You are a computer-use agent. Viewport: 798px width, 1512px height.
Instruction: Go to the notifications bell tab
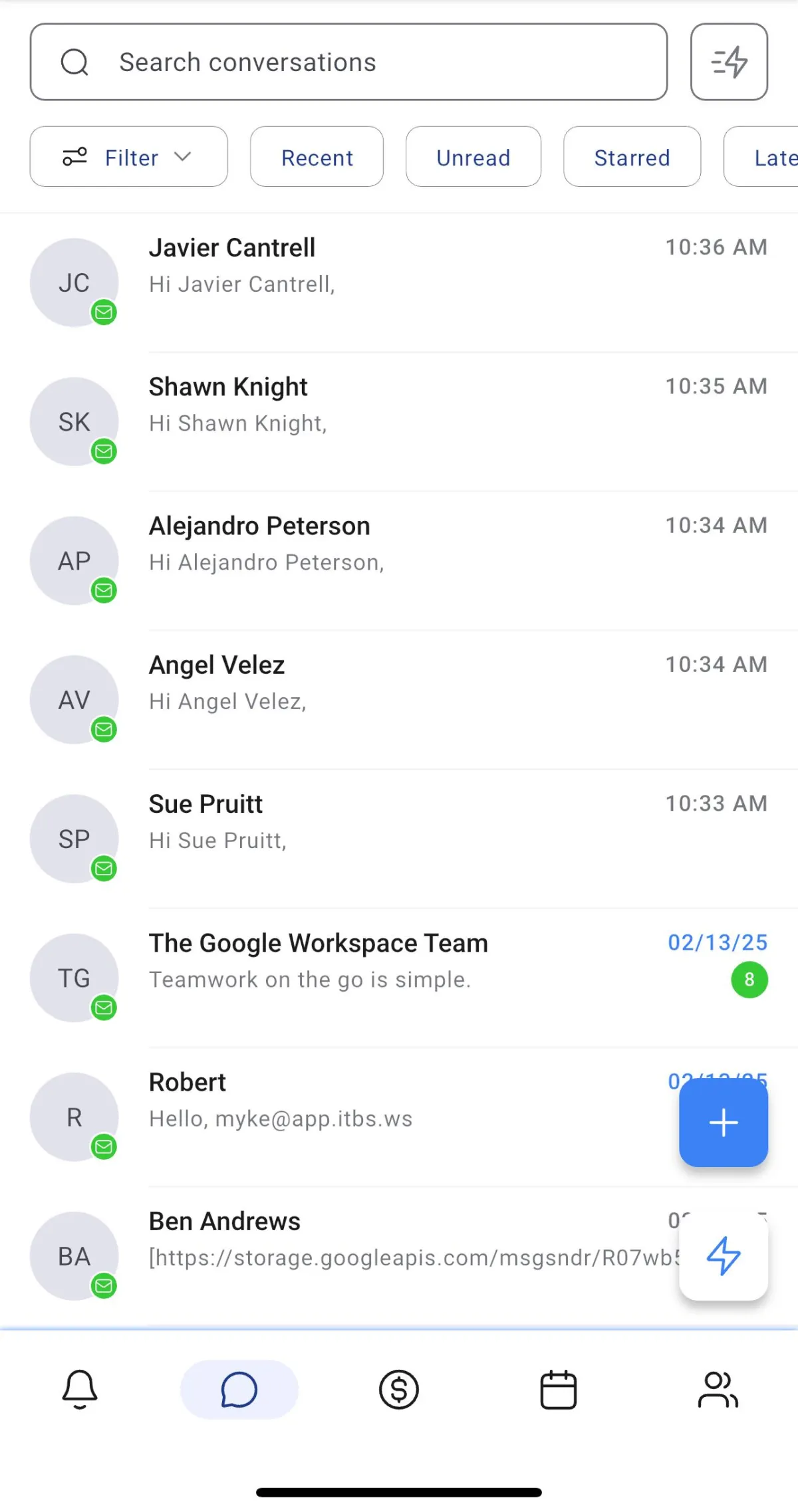(x=80, y=1389)
